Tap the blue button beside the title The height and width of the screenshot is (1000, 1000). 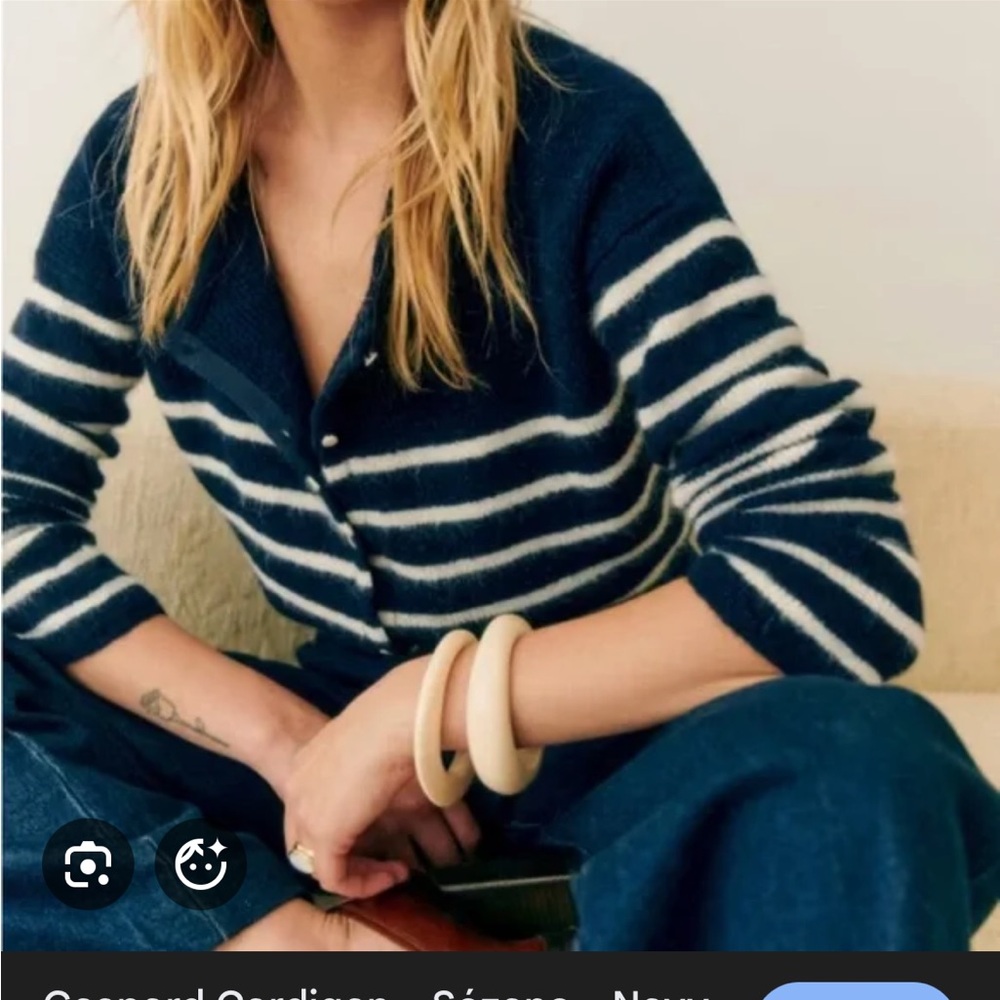[855, 991]
